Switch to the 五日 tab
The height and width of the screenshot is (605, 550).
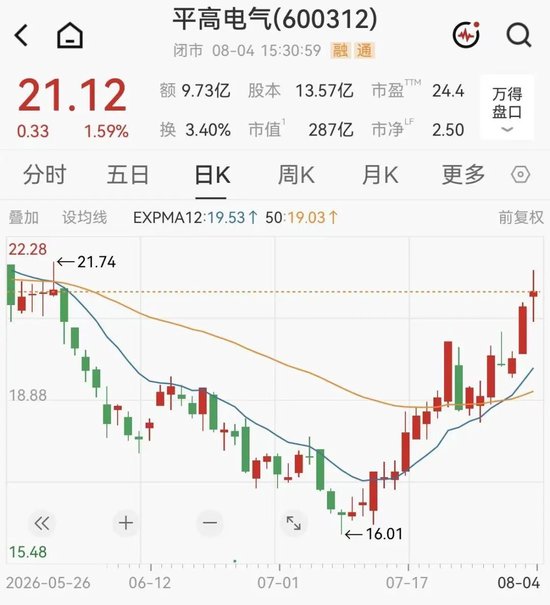(x=128, y=174)
